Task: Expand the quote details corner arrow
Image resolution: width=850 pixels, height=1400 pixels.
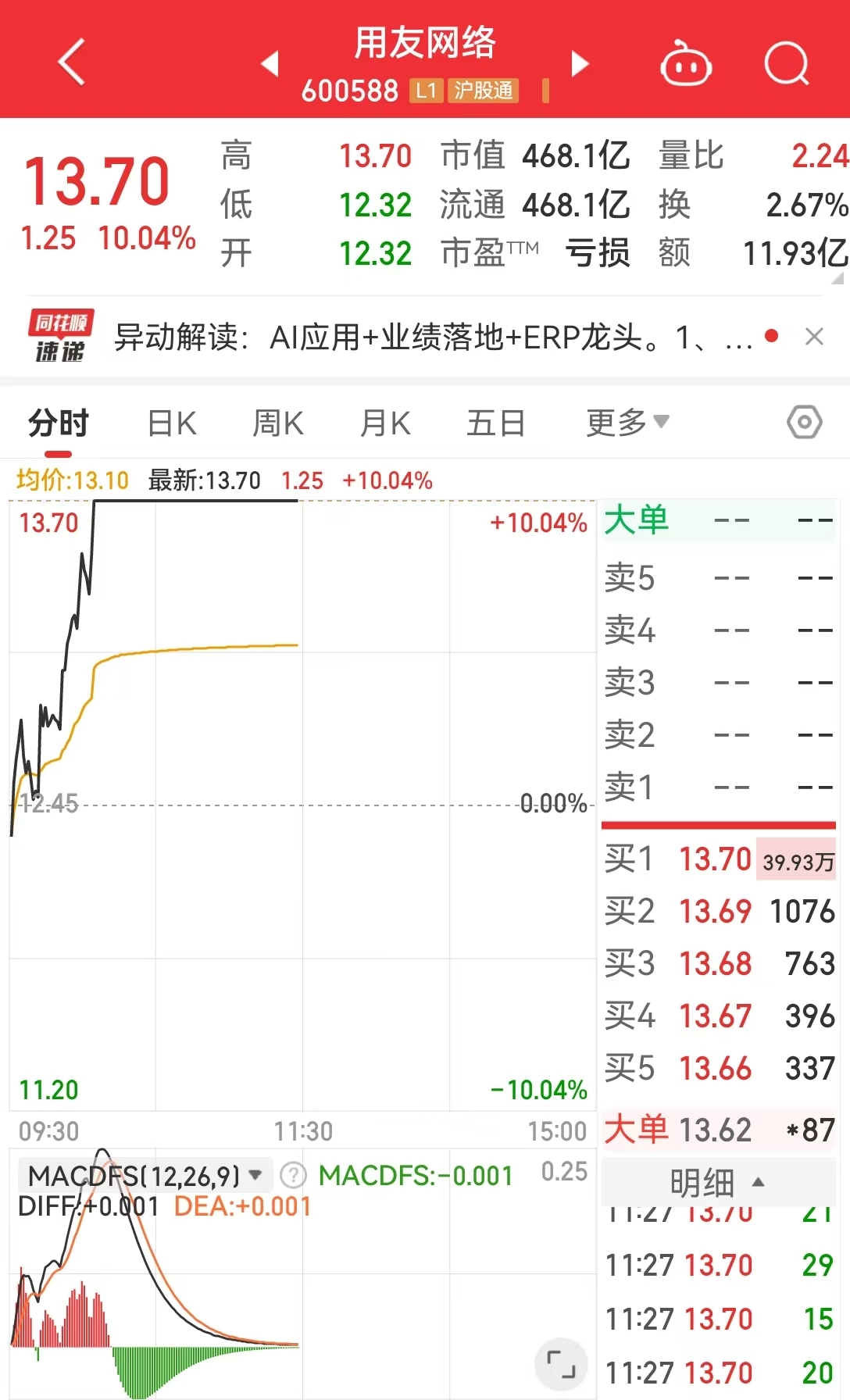Action: pyautogui.click(x=838, y=279)
